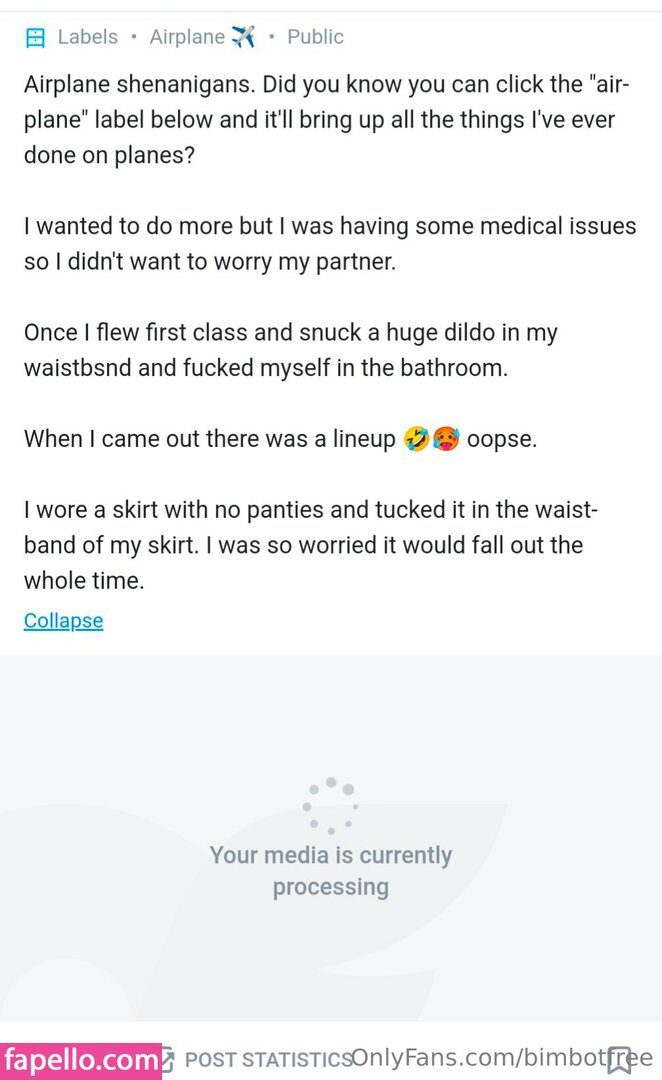Screen dimensions: 662x1080
Task: Open the Airplane label
Action: pyautogui.click(x=201, y=37)
